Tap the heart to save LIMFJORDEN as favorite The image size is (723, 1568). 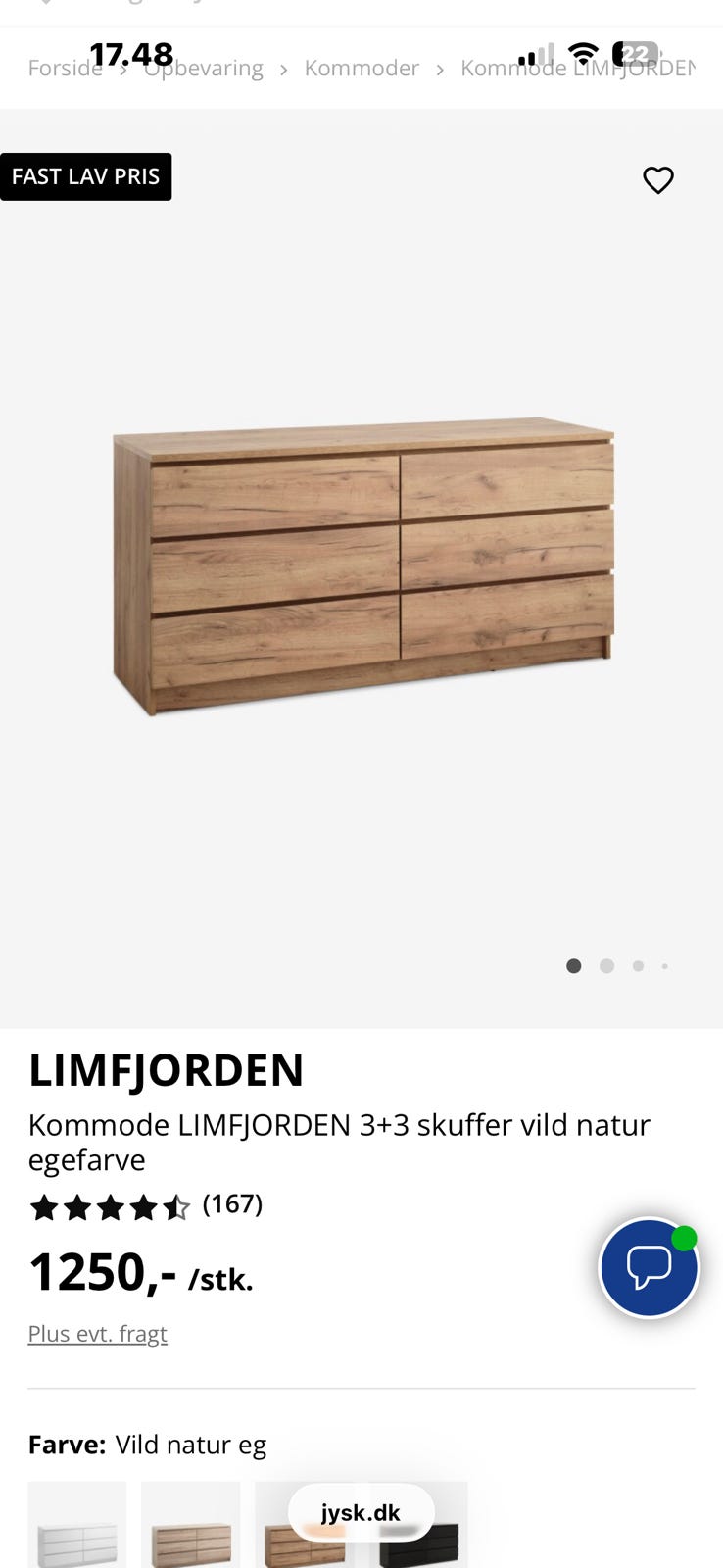[658, 180]
